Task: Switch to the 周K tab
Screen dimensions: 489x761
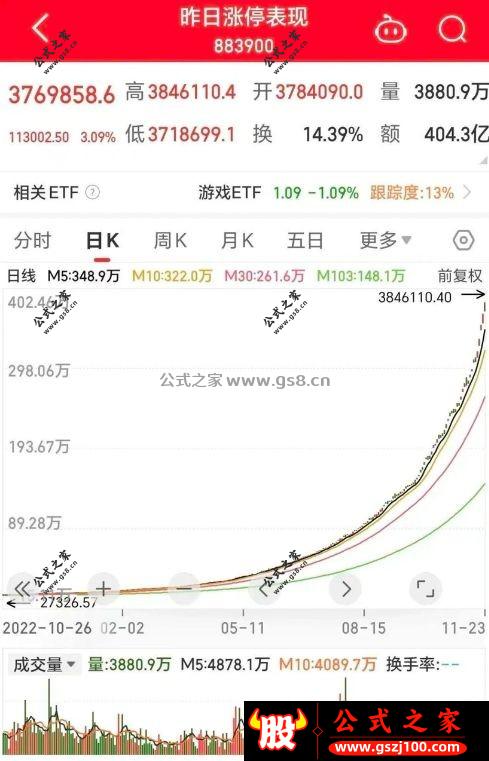Action: (x=170, y=241)
